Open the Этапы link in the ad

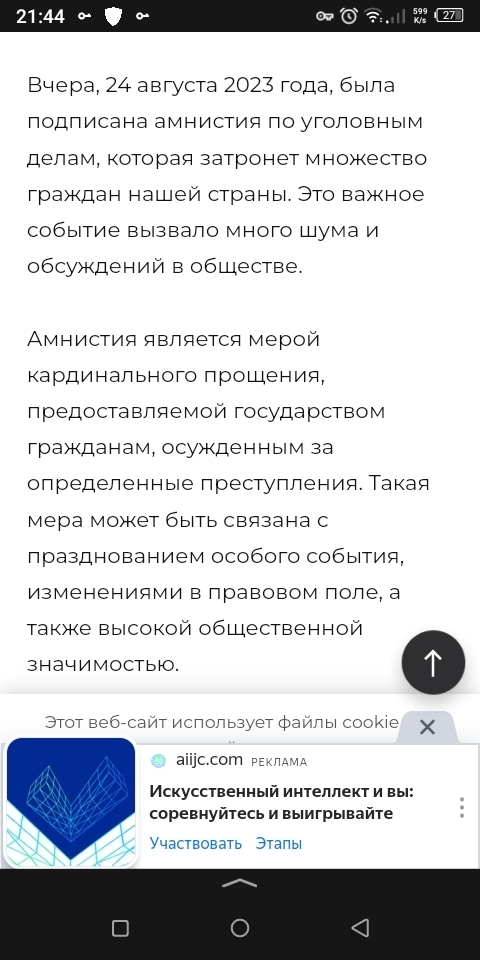point(279,844)
